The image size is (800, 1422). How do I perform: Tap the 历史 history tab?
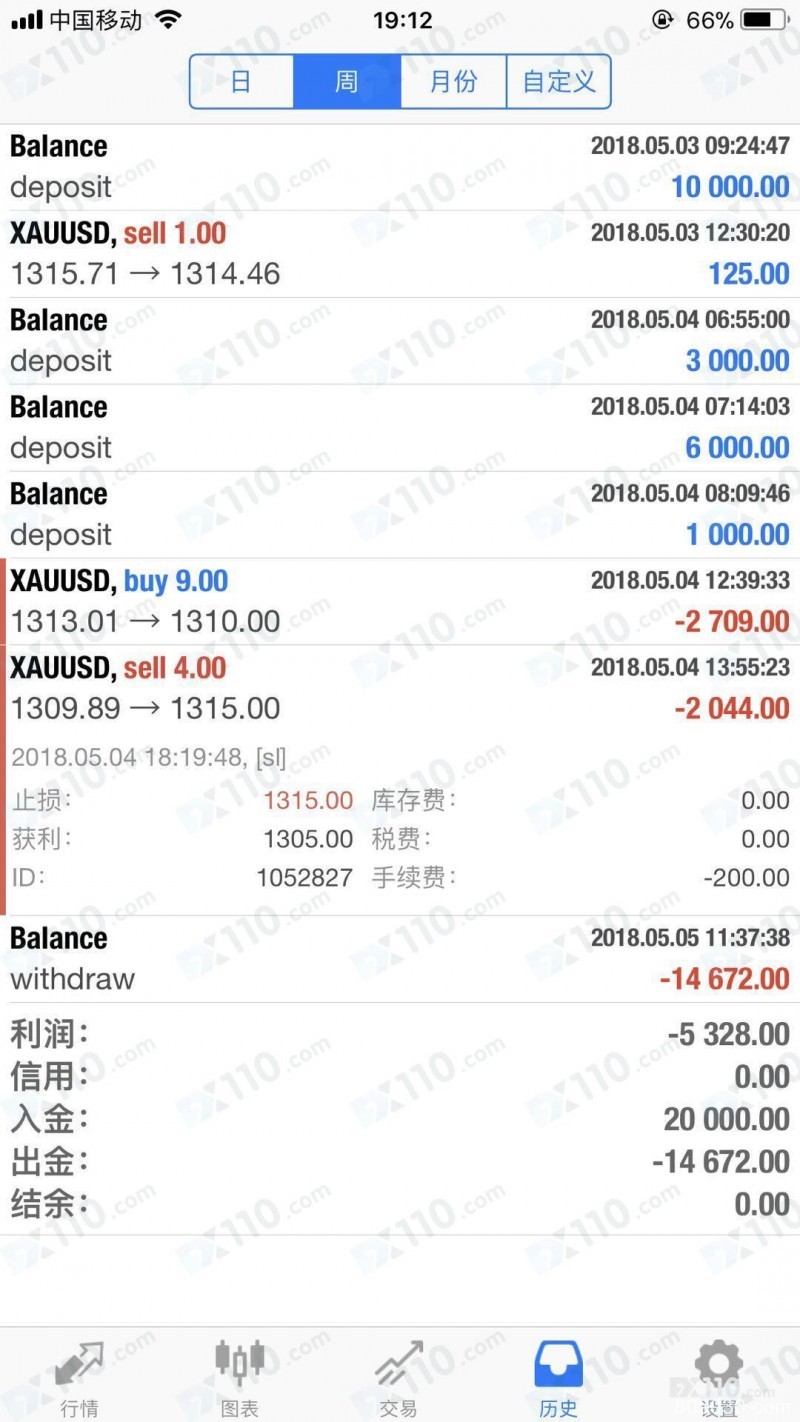558,1378
